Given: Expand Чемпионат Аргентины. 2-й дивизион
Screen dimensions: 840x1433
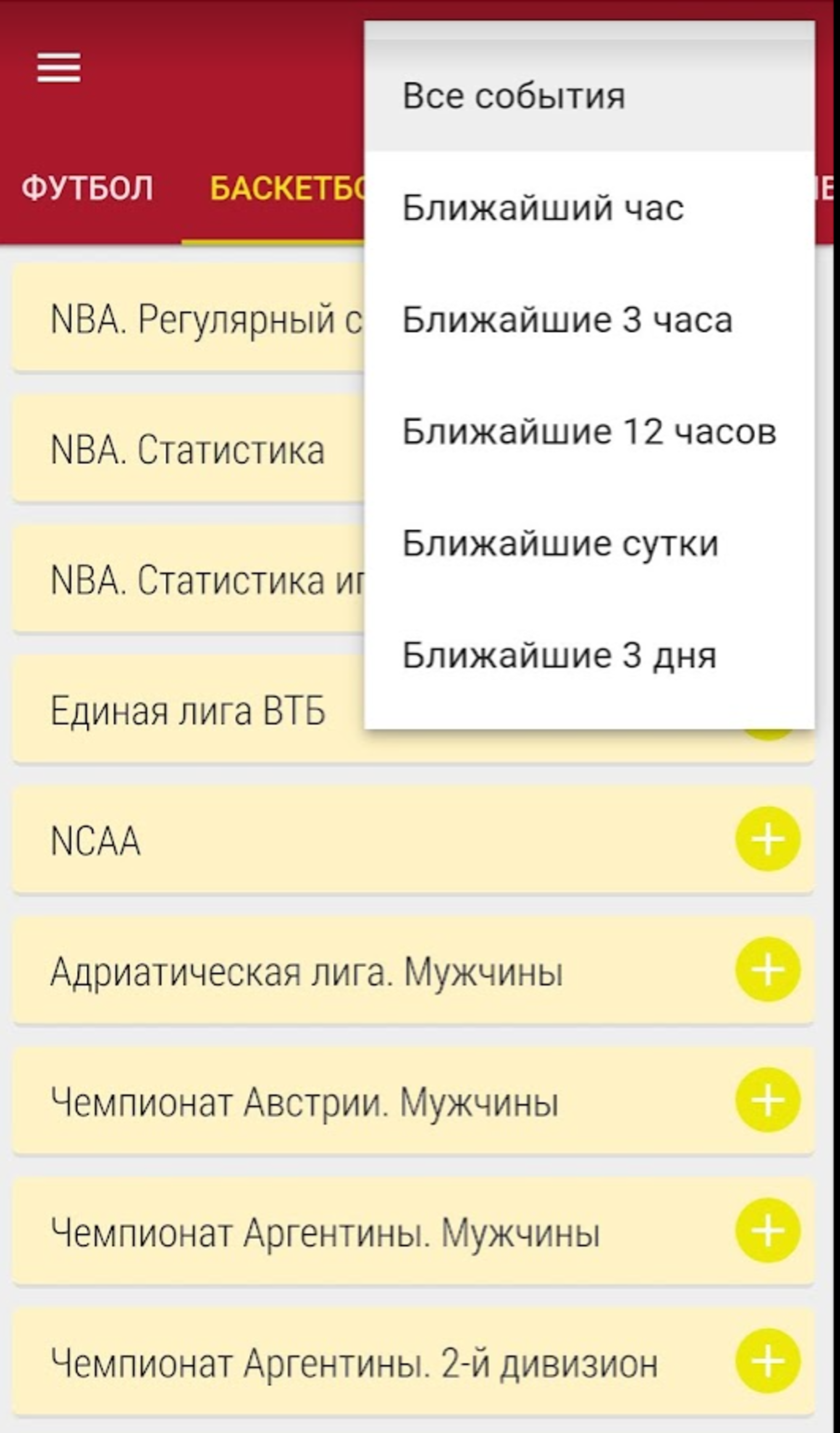Looking at the screenshot, I should click(x=768, y=1361).
